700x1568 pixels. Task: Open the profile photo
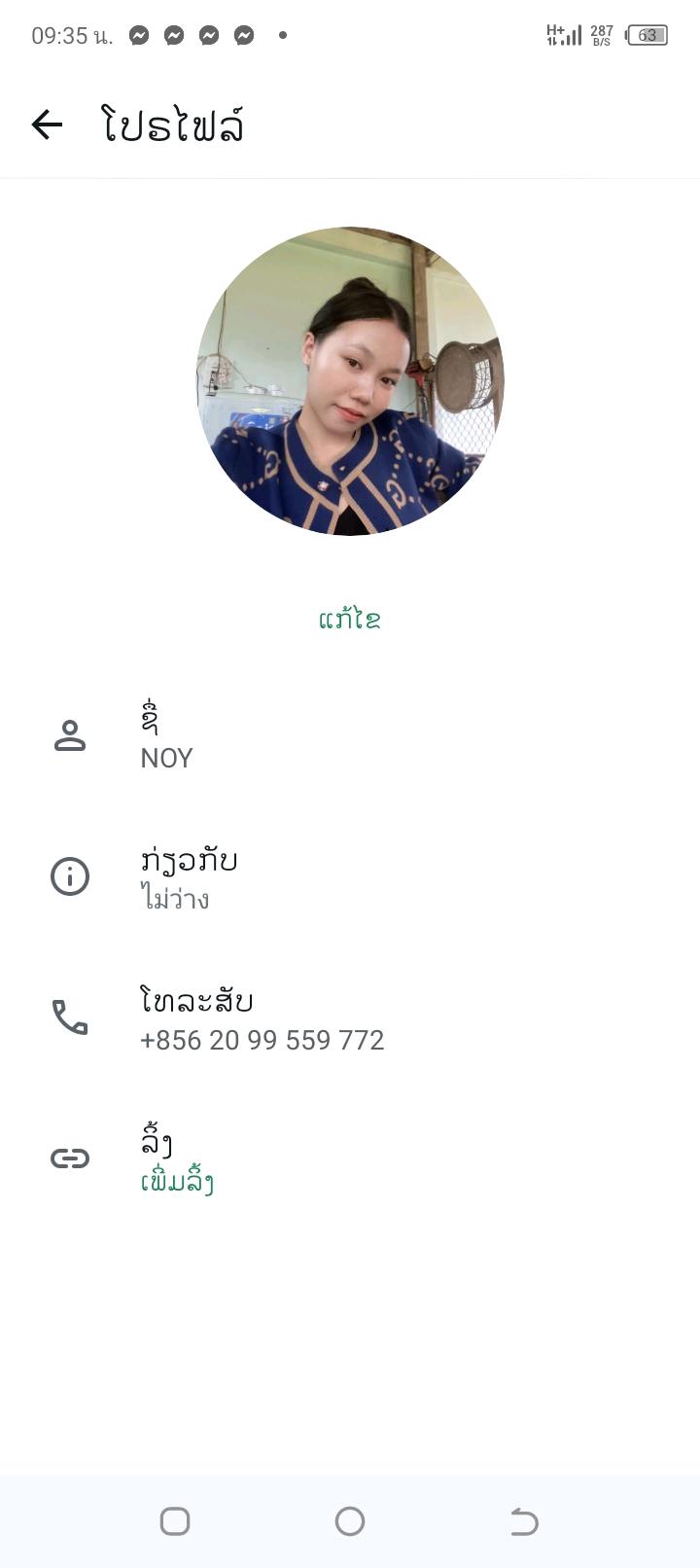[350, 381]
